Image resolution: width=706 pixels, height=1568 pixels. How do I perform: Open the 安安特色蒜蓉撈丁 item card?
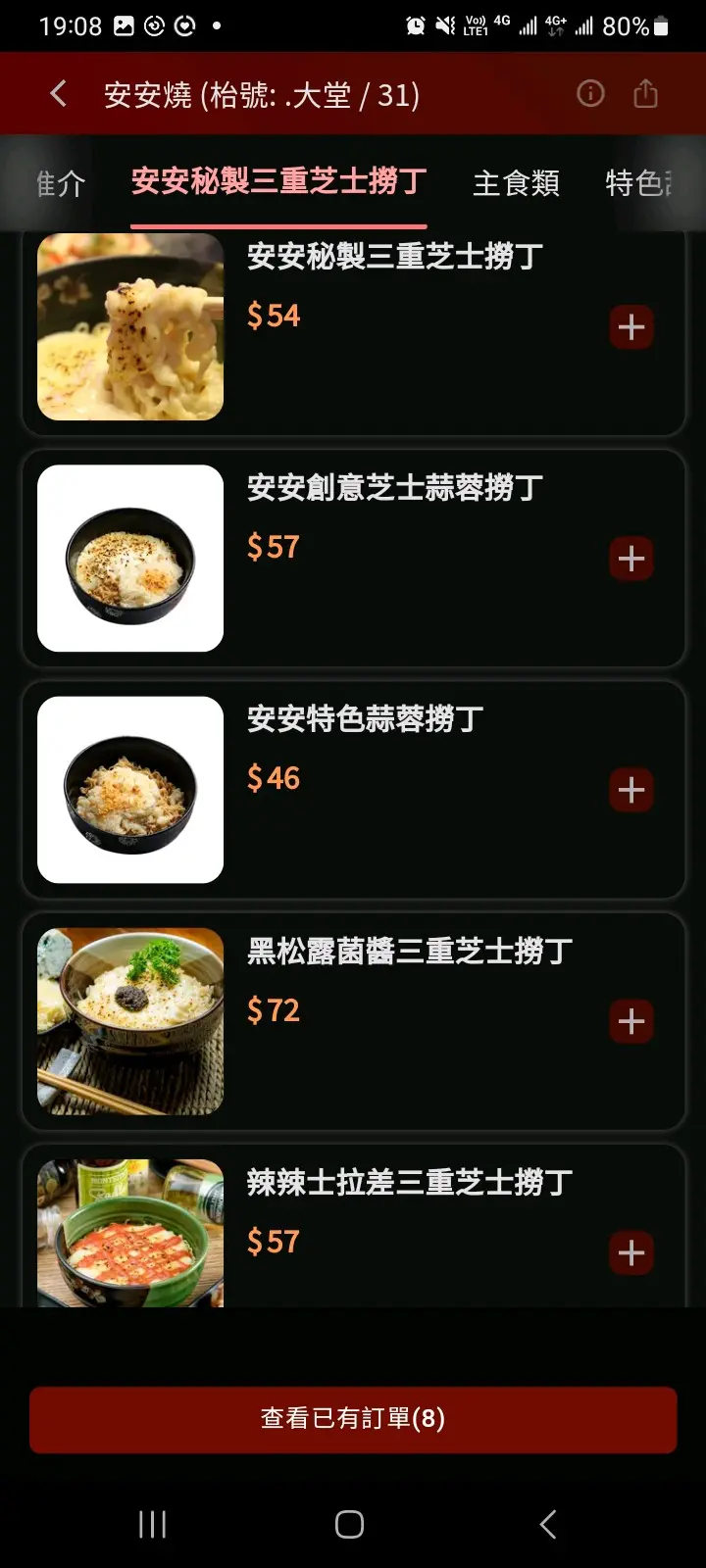[353, 790]
